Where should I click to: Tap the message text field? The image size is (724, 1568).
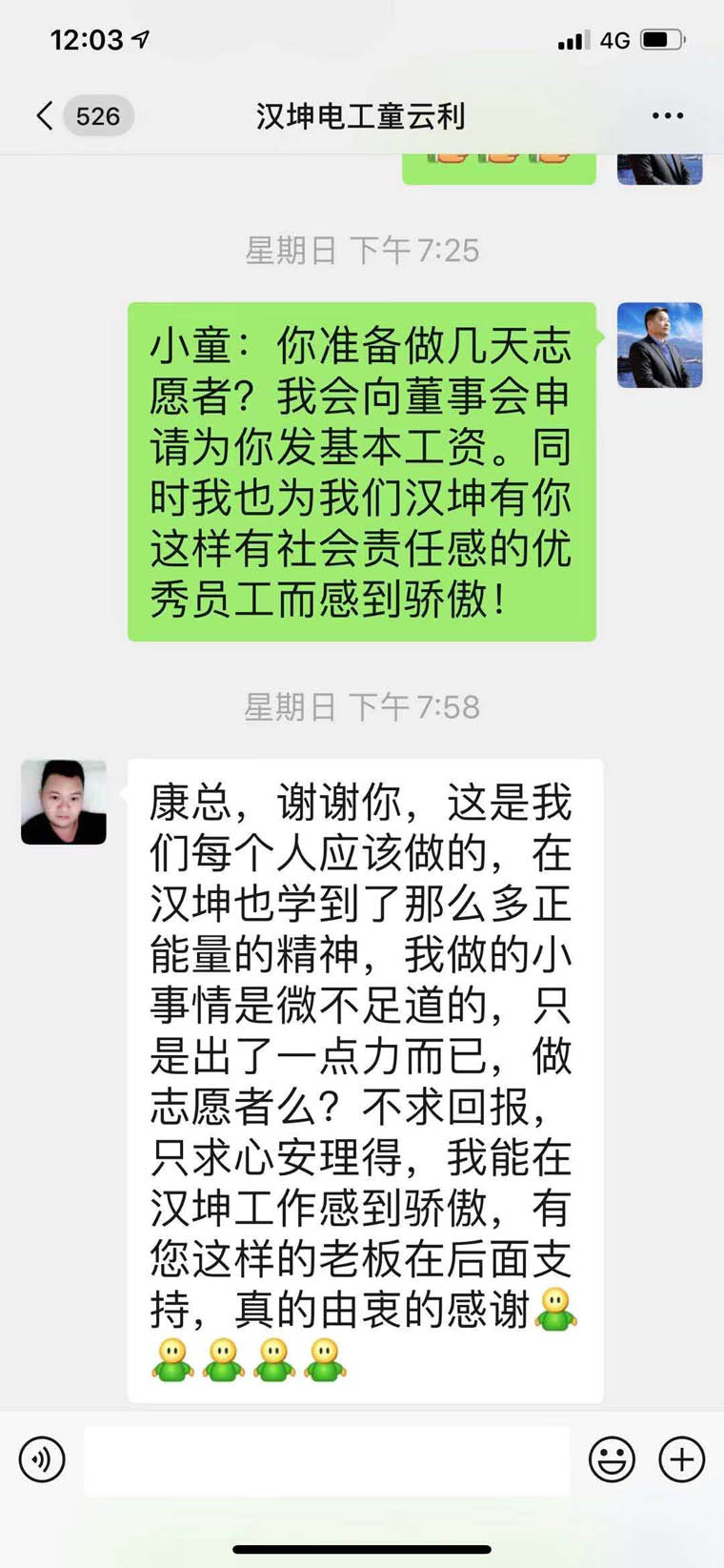click(x=327, y=1459)
